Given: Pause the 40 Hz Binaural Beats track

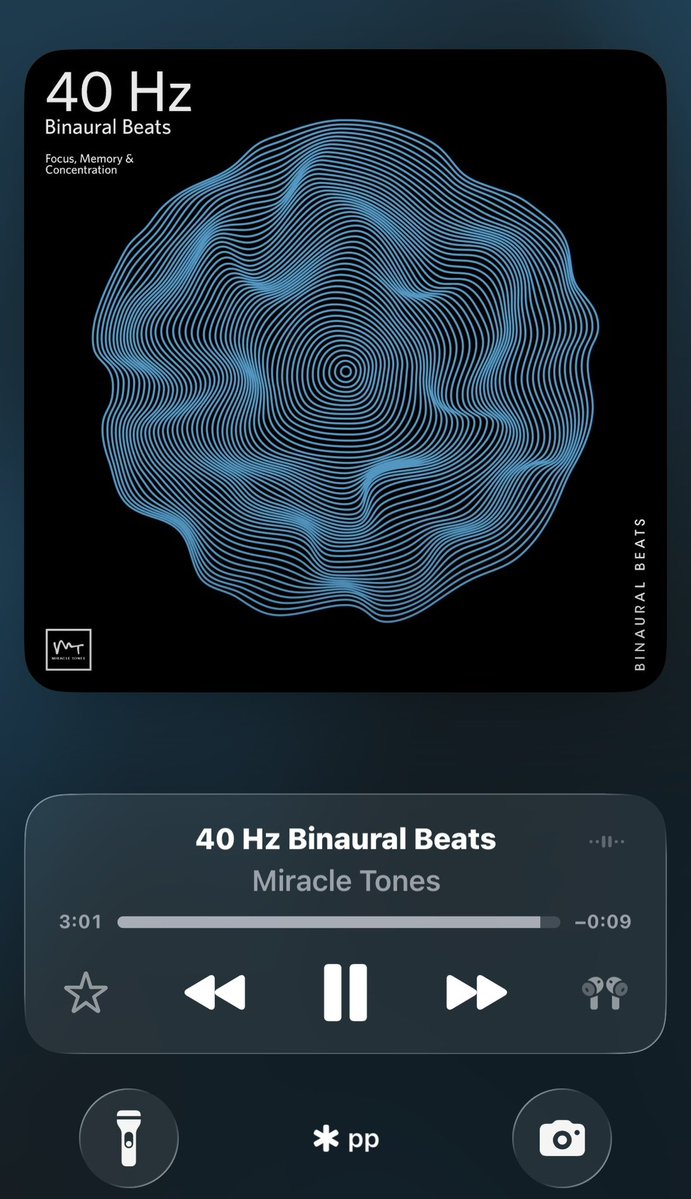Looking at the screenshot, I should coord(346,993).
